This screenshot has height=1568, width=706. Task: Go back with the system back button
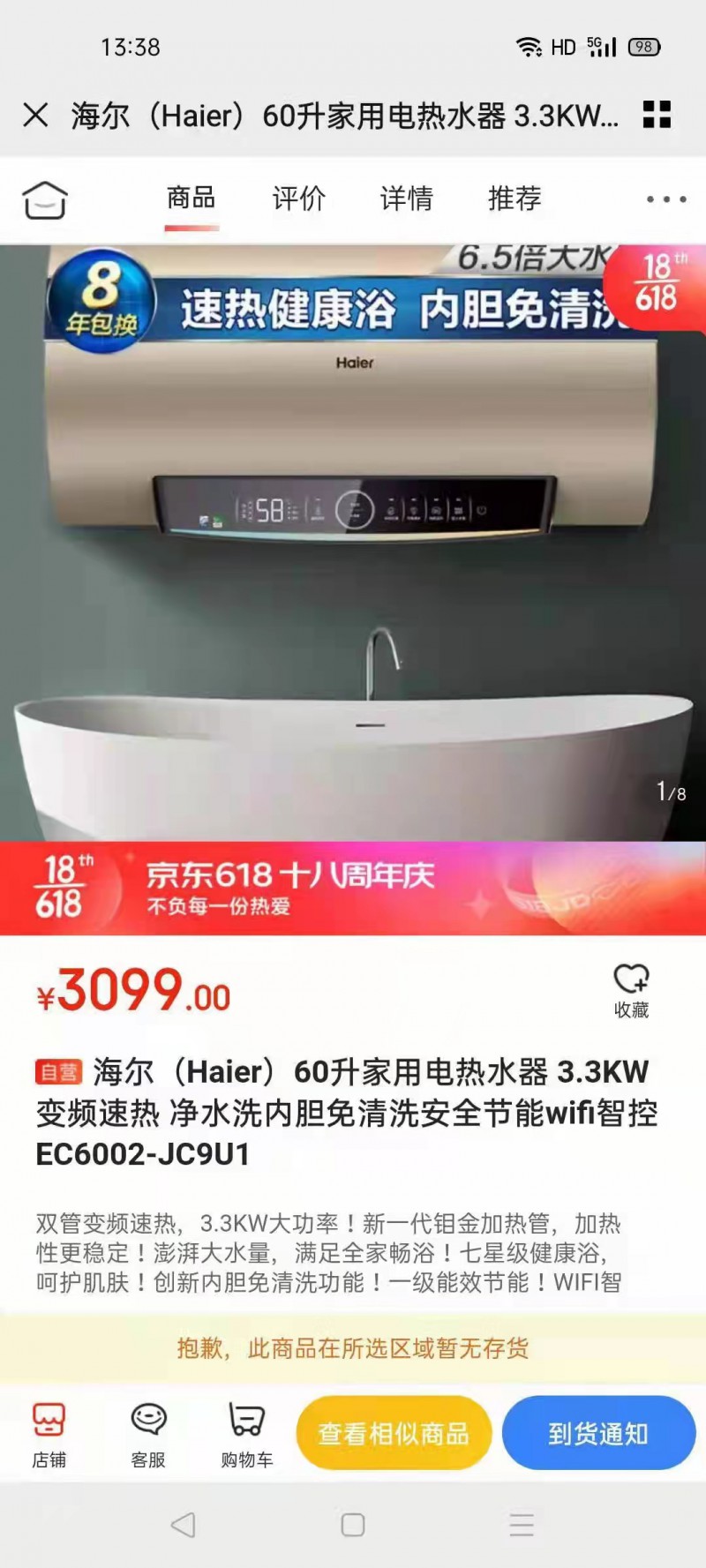[184, 1525]
